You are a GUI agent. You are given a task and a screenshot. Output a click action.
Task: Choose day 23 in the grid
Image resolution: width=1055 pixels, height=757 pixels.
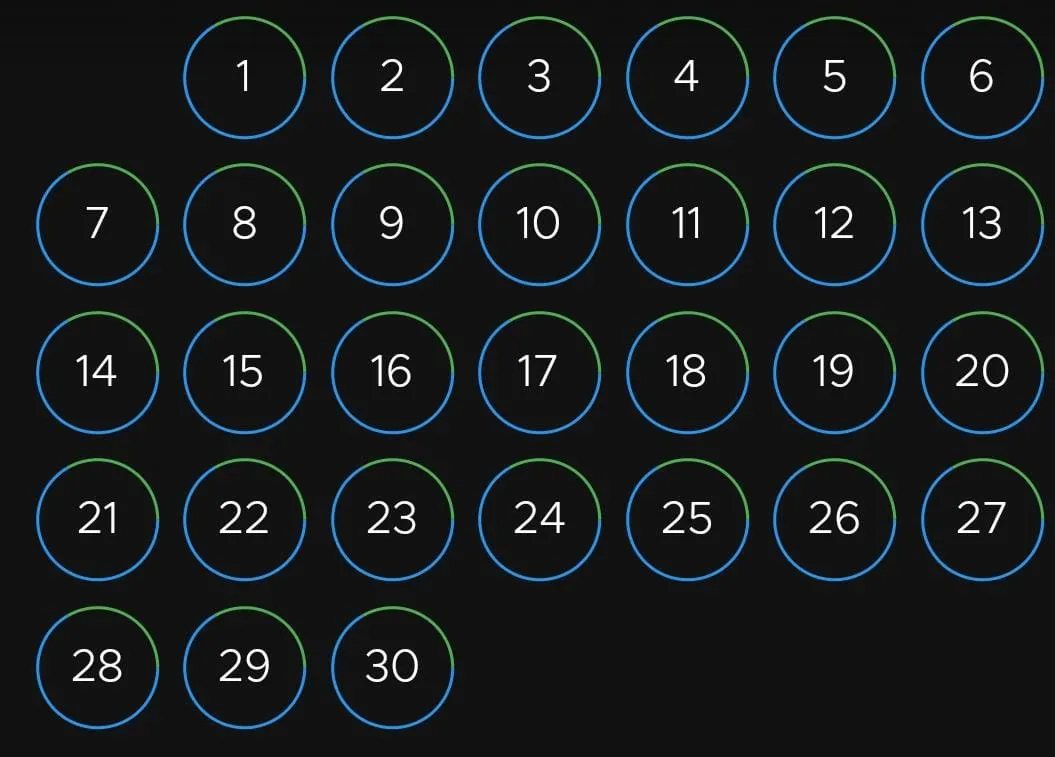(x=392, y=519)
